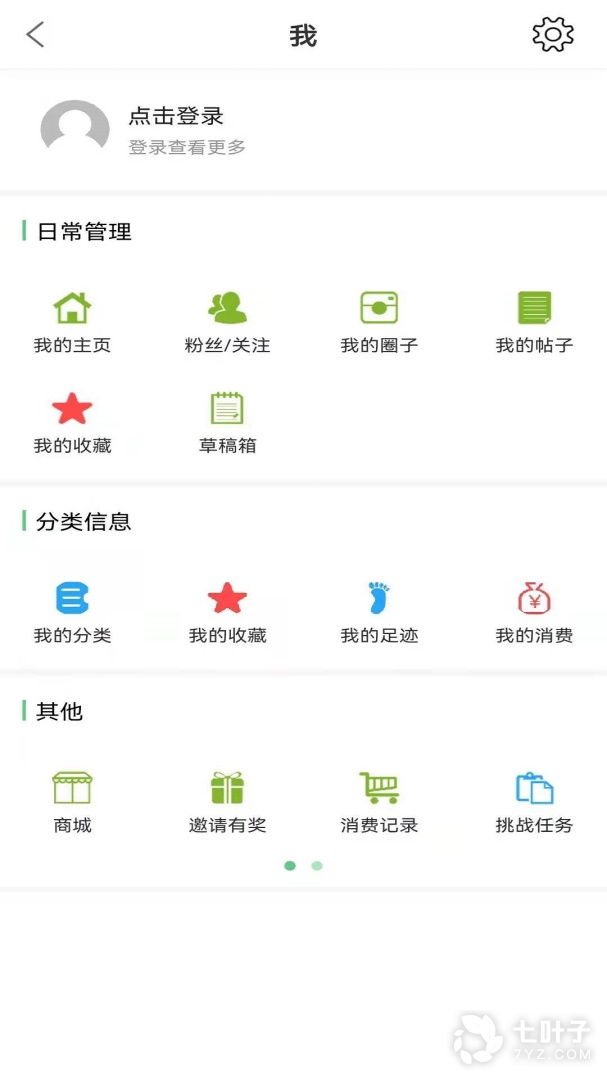Open 草稿箱 drafts
607x1080 pixels.
tap(227, 422)
